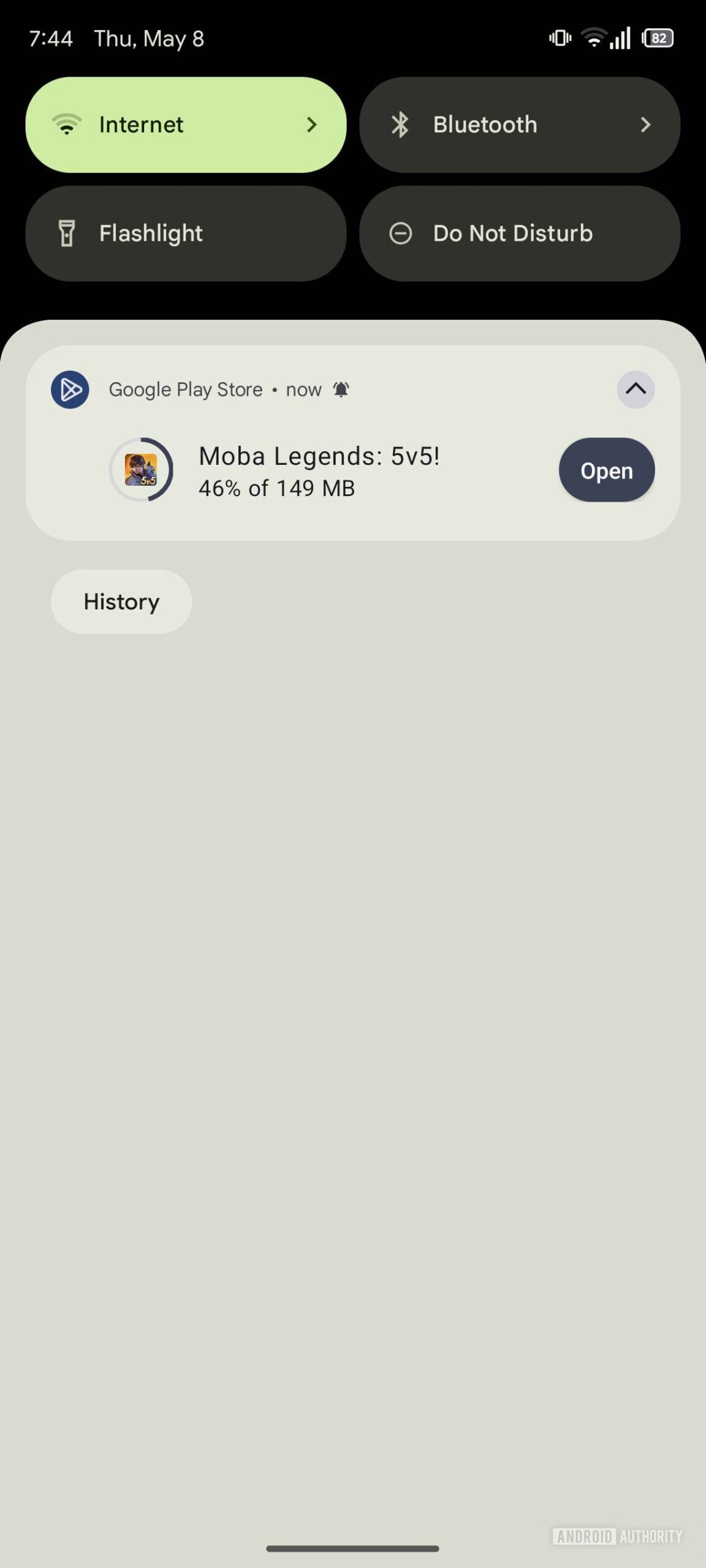
Task: Open the Moba Legends: 5v5! download notification
Action: point(319,470)
